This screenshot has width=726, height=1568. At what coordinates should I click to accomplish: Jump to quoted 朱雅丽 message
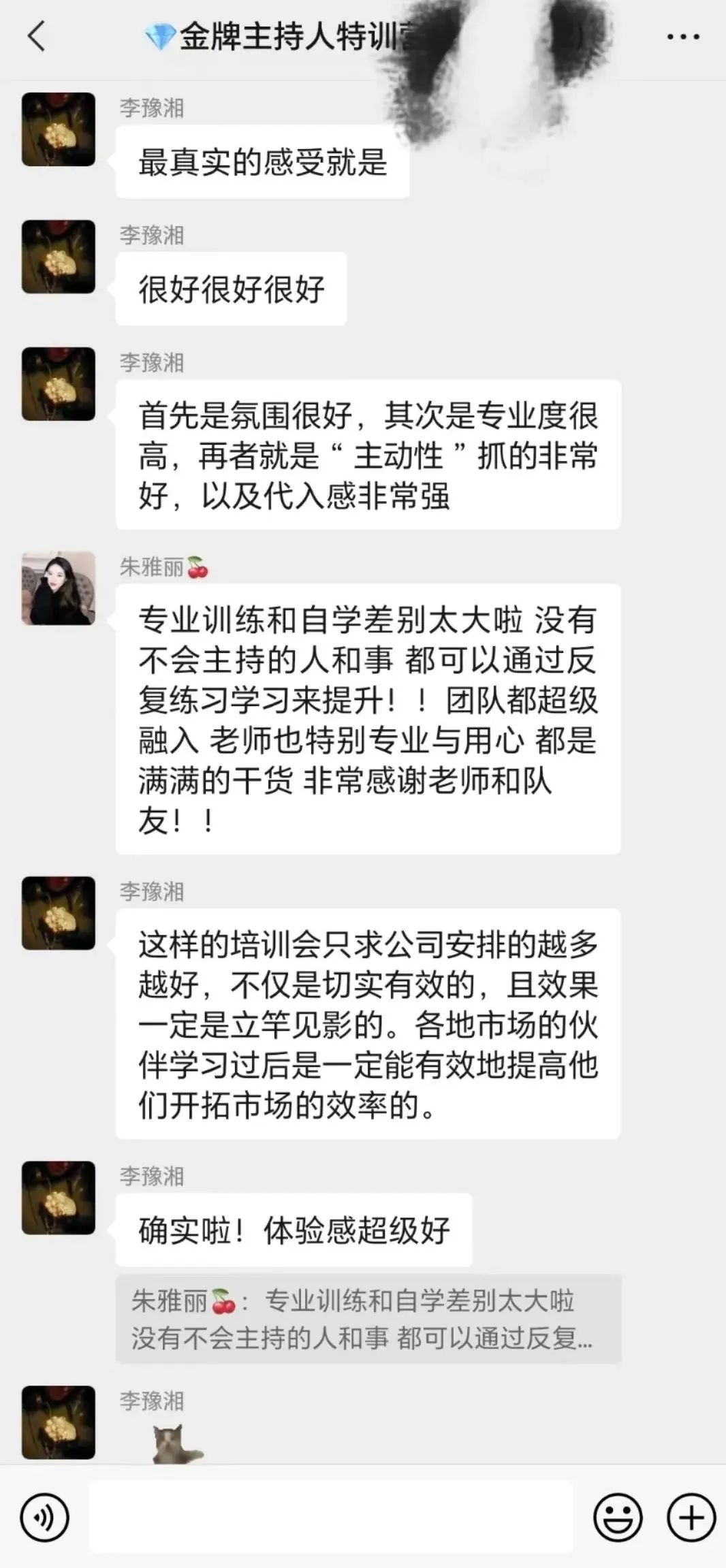368,1319
